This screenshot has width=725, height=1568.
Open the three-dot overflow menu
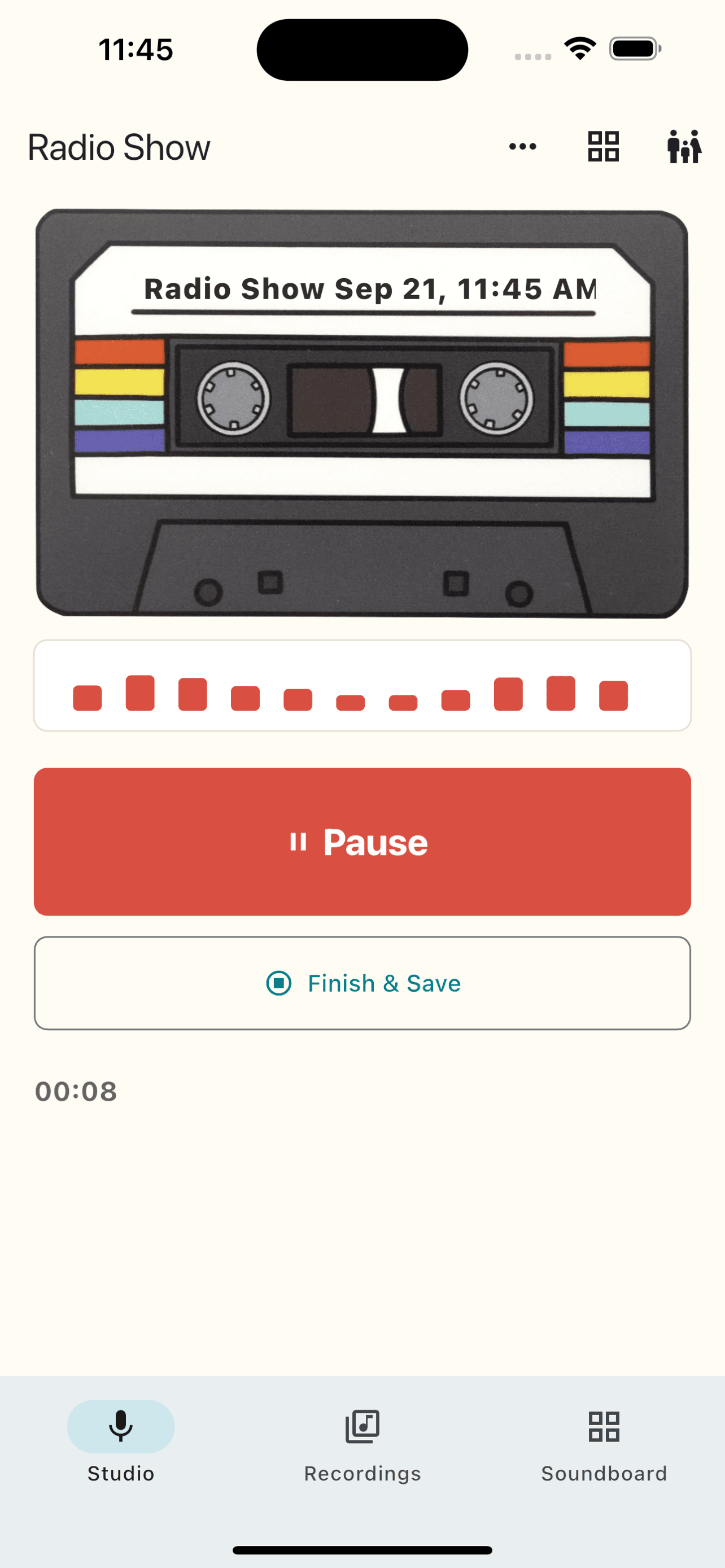522,147
